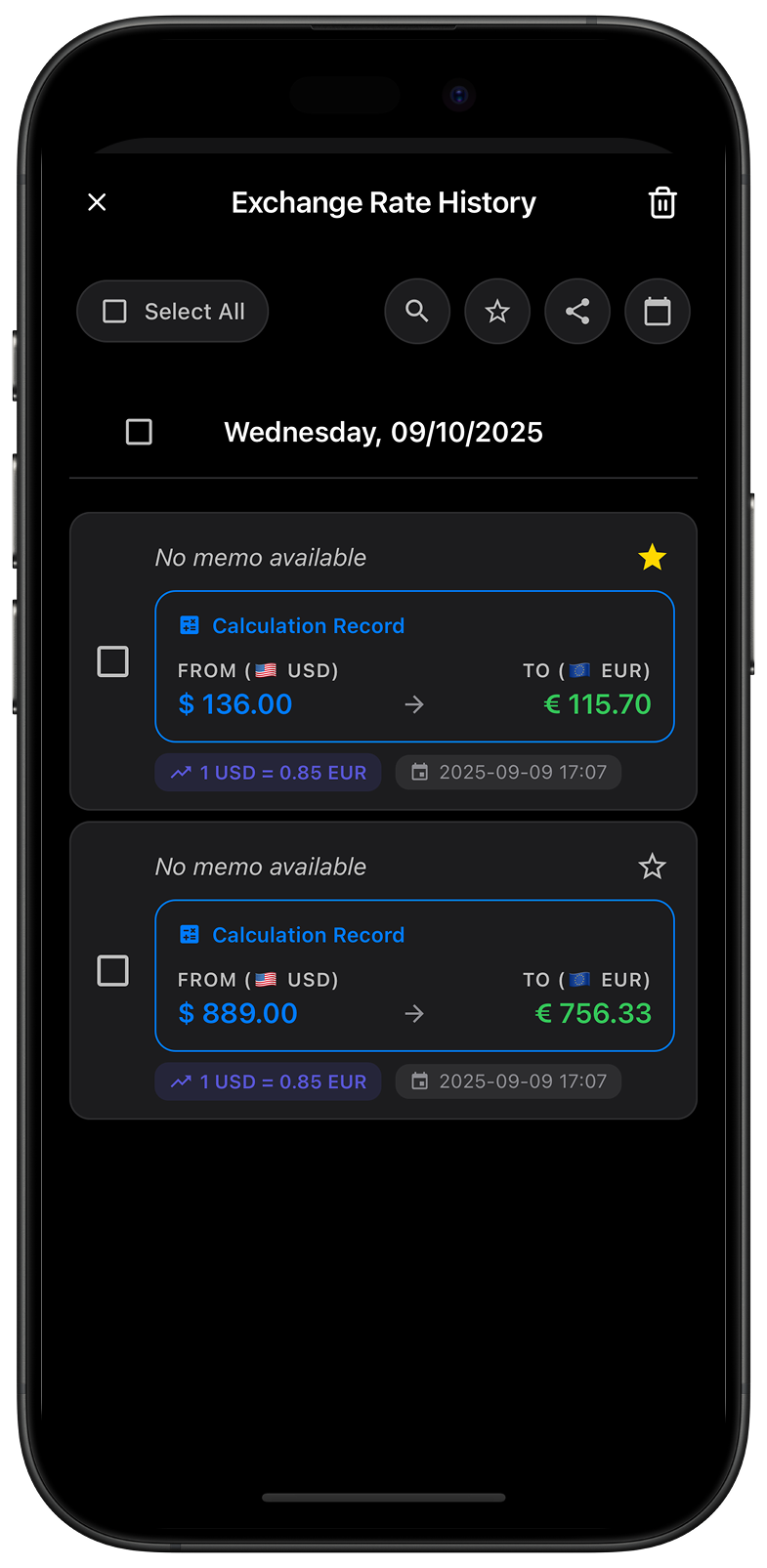Screen dimensions: 767x1568
Task: Close the Exchange Rate History screen
Action: pyautogui.click(x=97, y=202)
